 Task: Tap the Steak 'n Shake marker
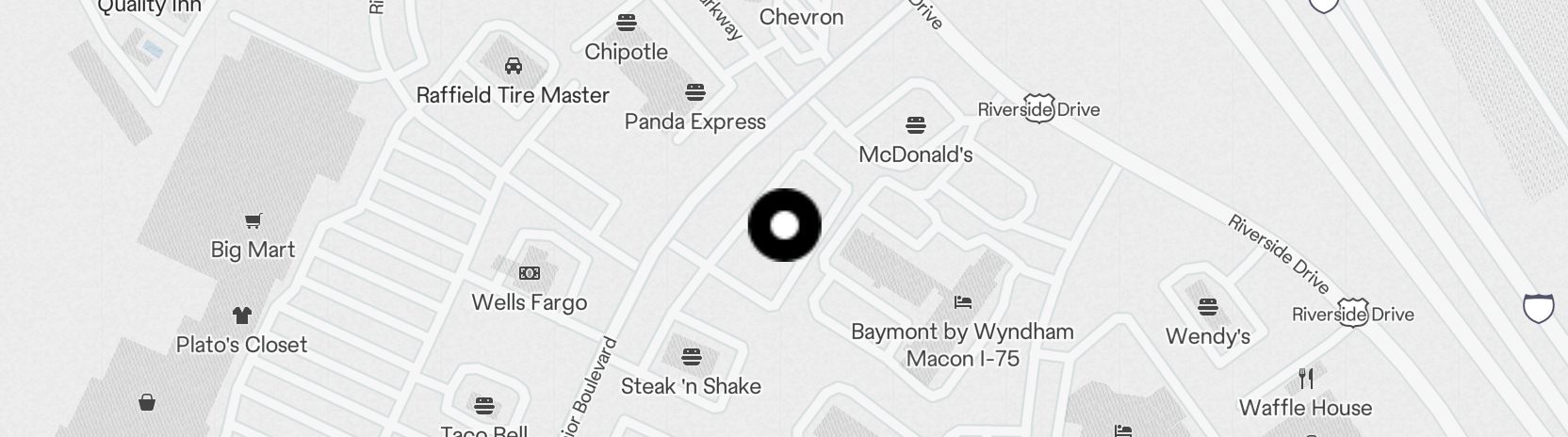pyautogui.click(x=692, y=357)
